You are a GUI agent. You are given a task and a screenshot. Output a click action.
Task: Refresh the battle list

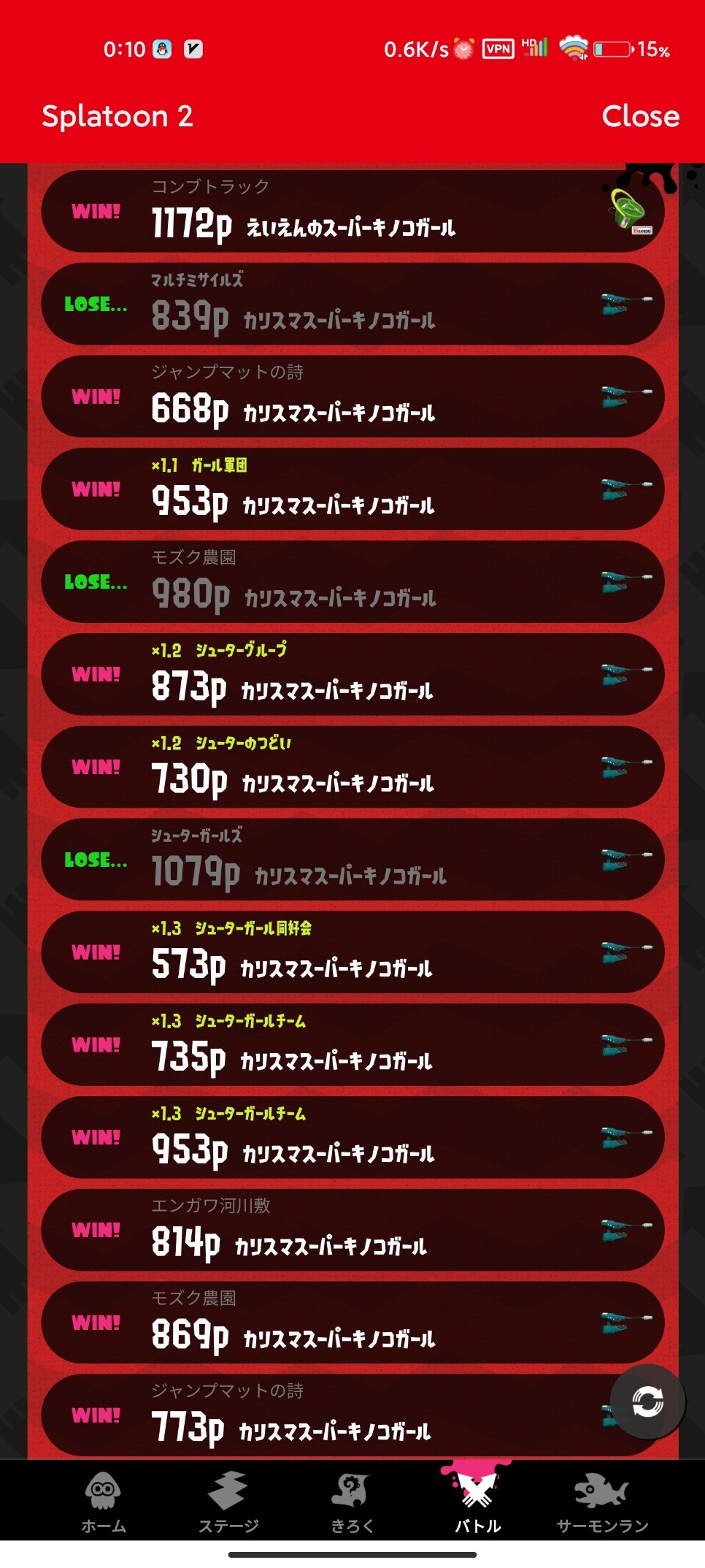[x=647, y=1401]
